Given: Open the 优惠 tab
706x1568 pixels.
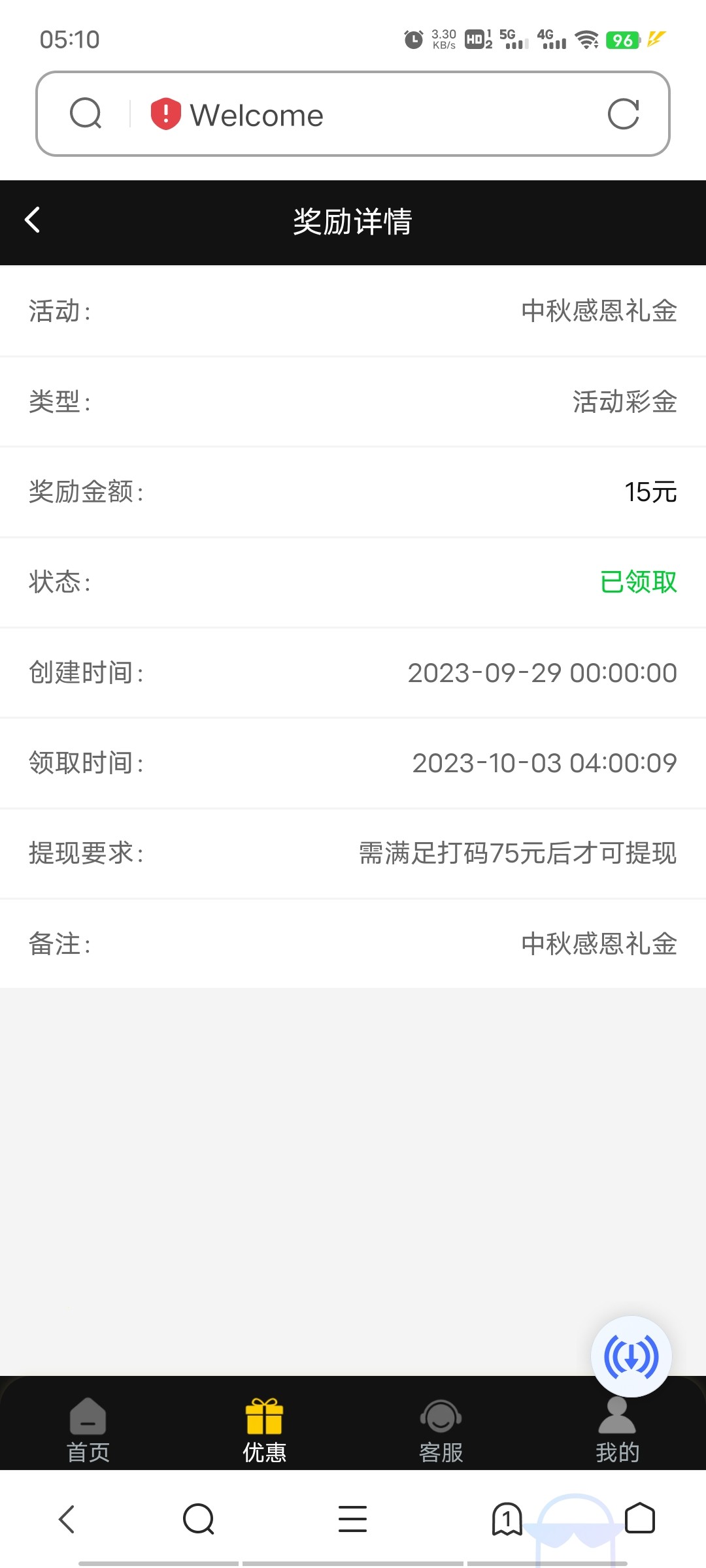Looking at the screenshot, I should (x=265, y=1429).
